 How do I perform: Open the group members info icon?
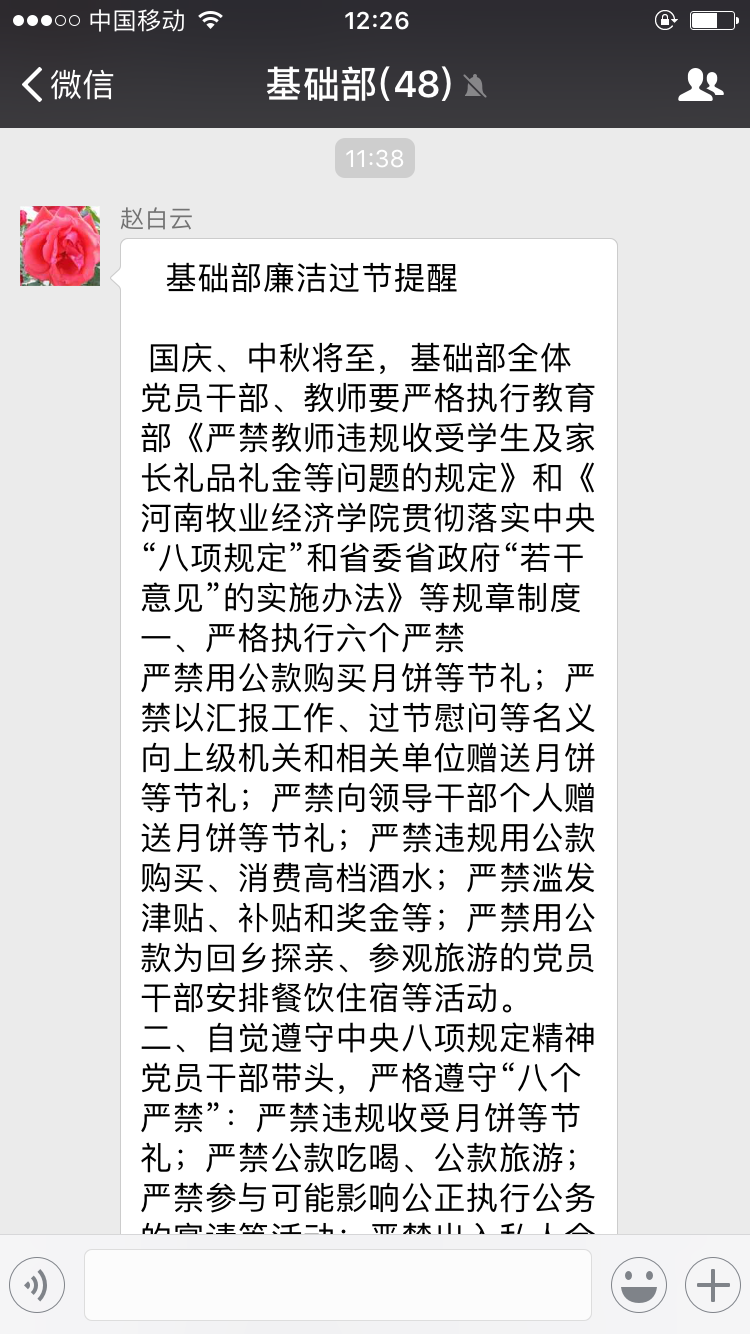click(x=700, y=85)
